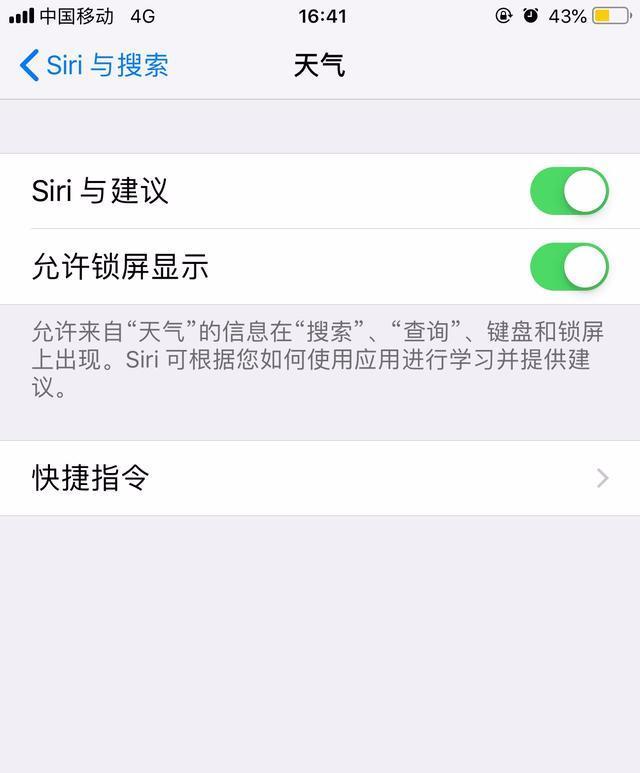This screenshot has width=640, height=773.
Task: Turn off the Siri 与建议 switch
Action: (569, 191)
